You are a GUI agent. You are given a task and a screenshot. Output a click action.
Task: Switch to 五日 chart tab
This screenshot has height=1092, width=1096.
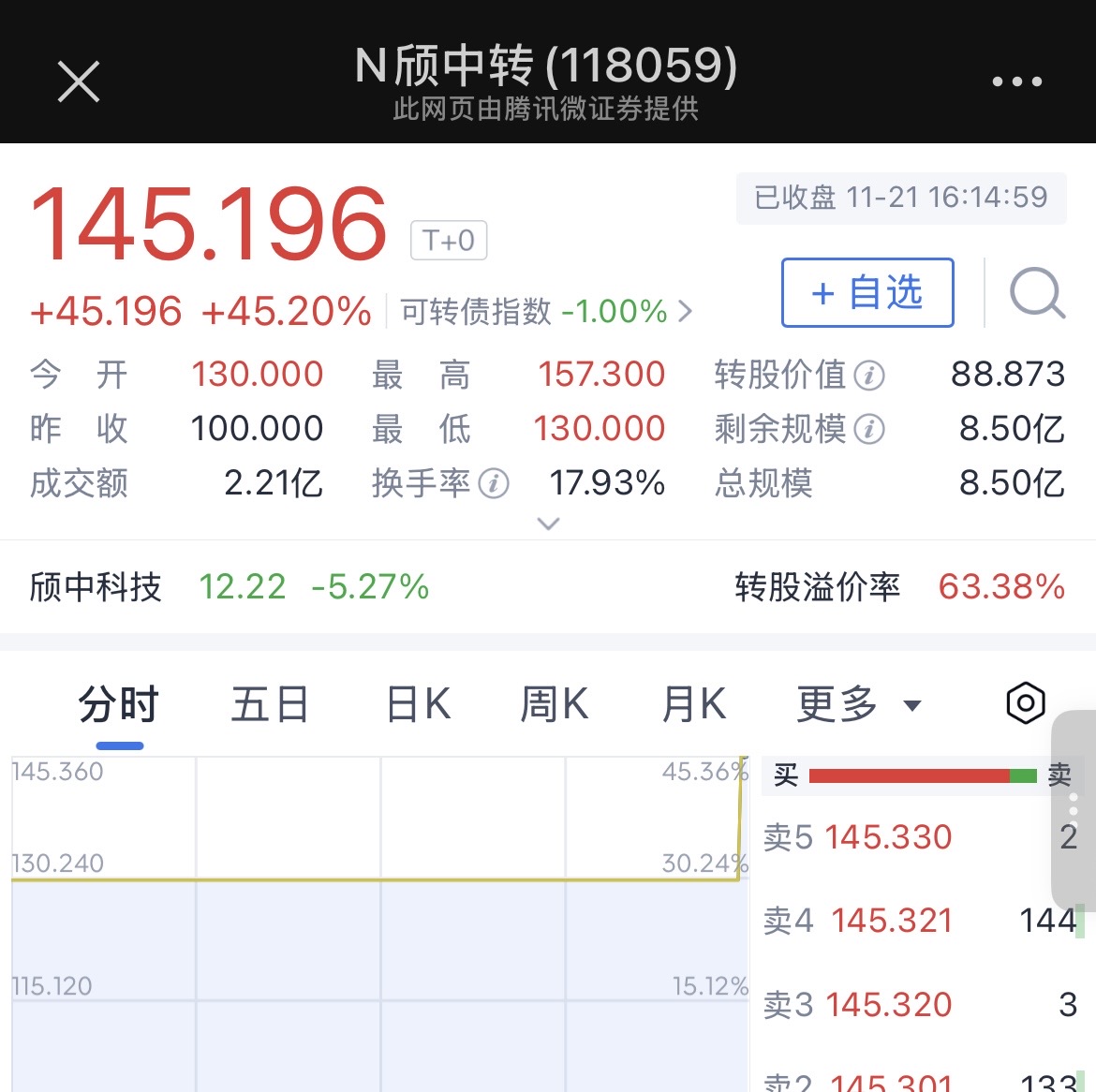click(x=270, y=705)
